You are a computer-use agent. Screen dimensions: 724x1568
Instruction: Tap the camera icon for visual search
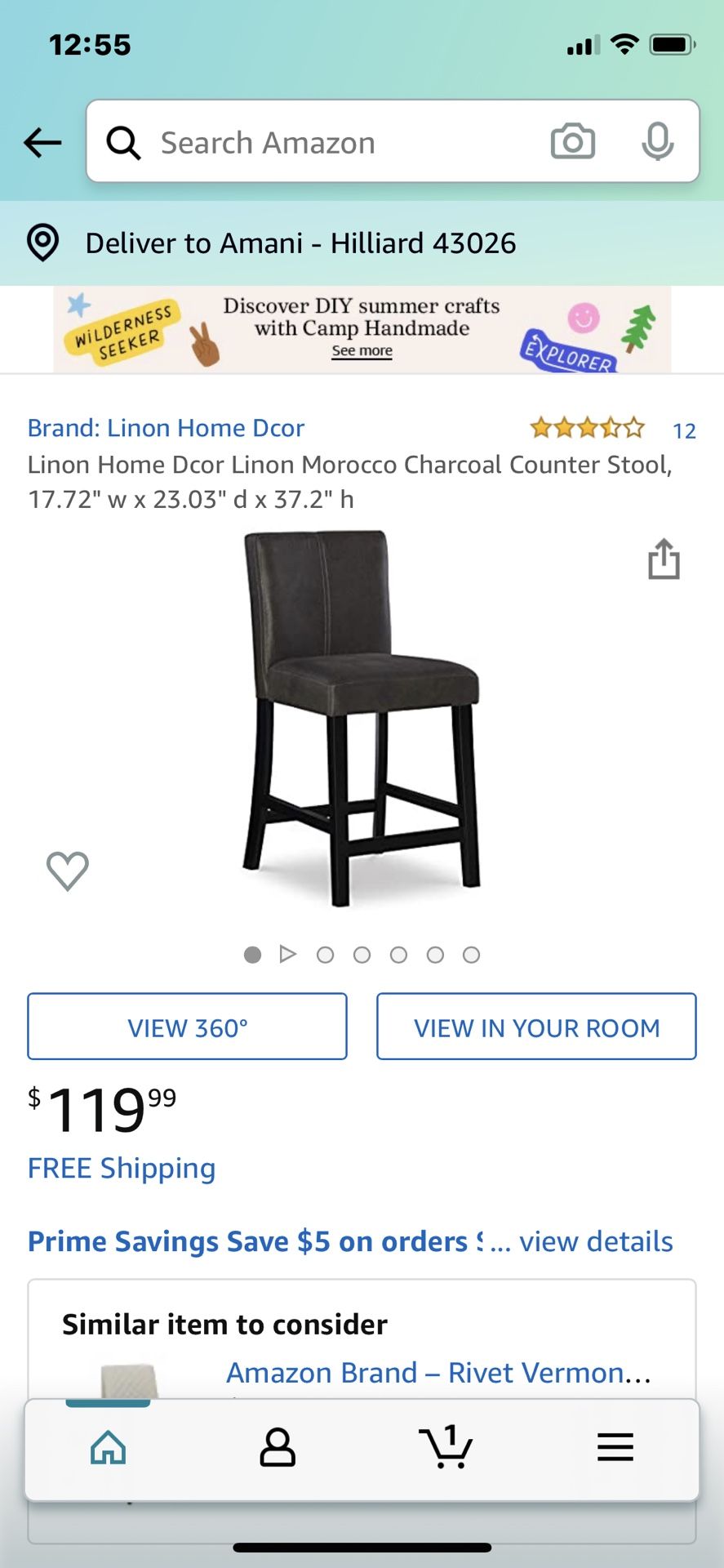coord(572,141)
